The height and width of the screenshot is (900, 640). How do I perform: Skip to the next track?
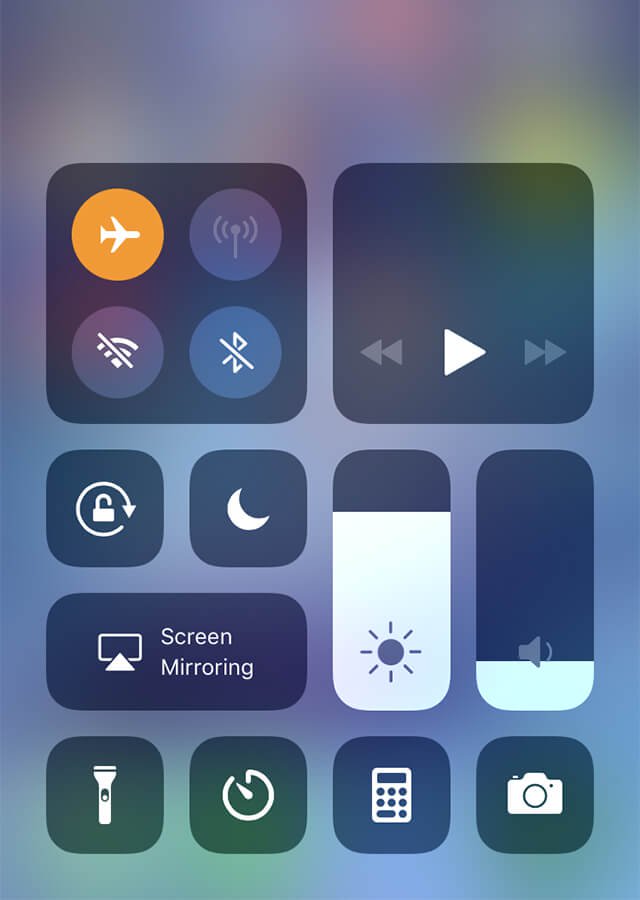tap(545, 352)
